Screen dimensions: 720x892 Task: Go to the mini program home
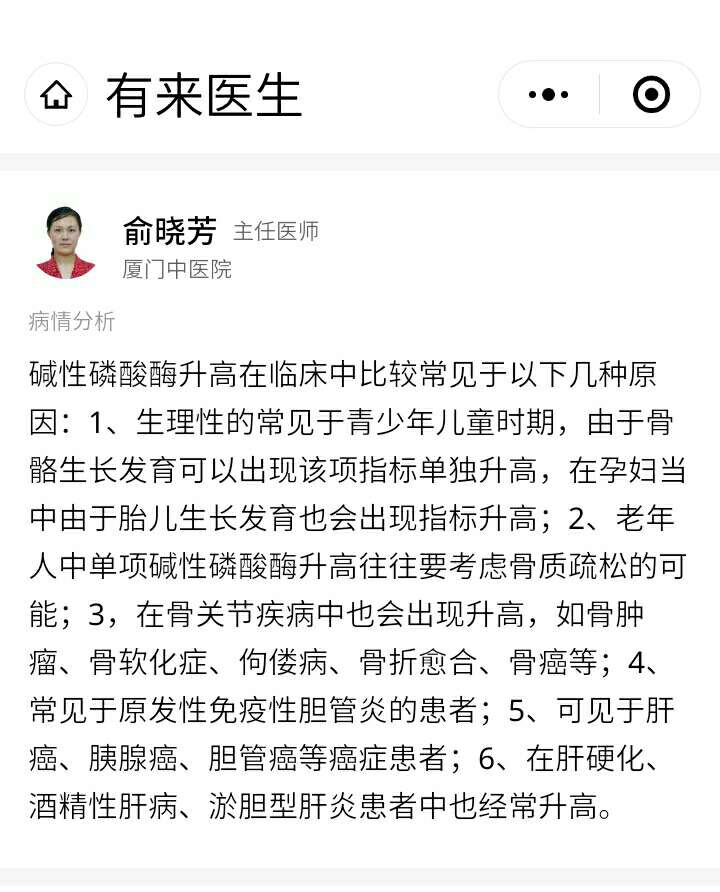click(x=56, y=95)
